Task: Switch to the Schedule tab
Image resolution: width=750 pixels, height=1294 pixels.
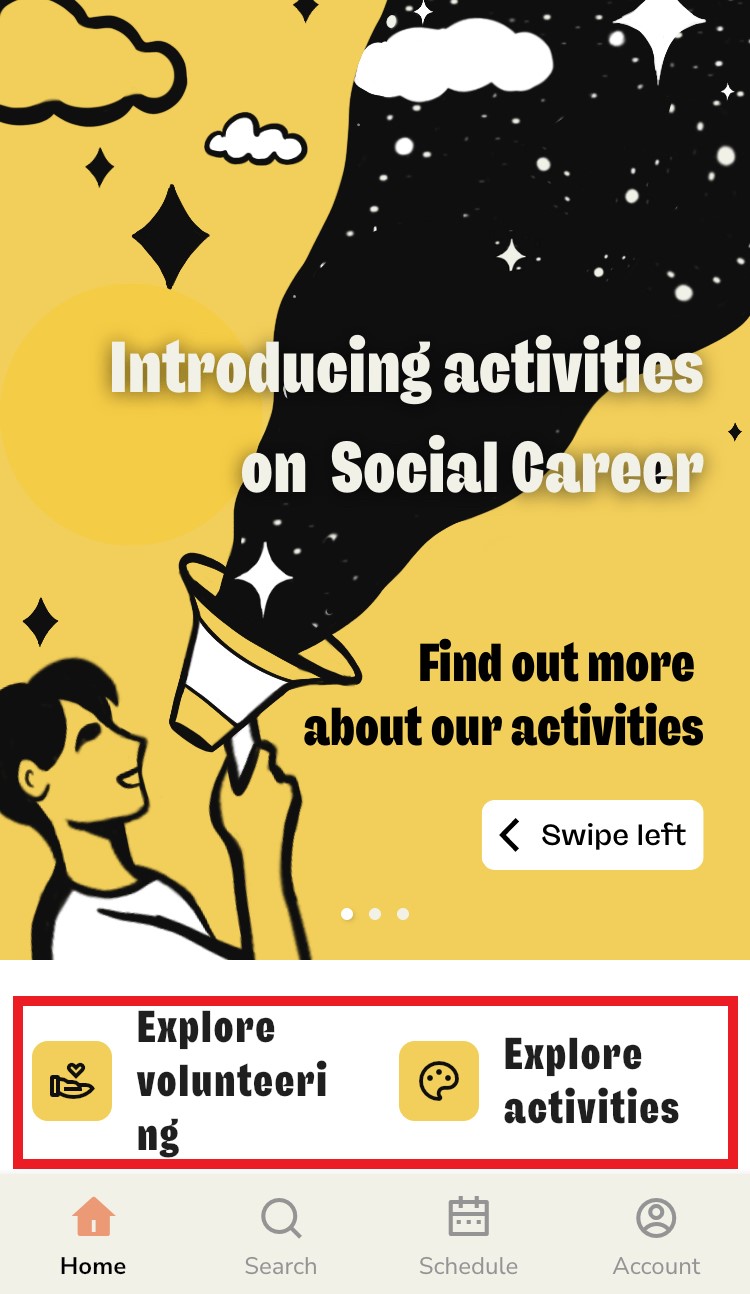Action: pos(468,1238)
